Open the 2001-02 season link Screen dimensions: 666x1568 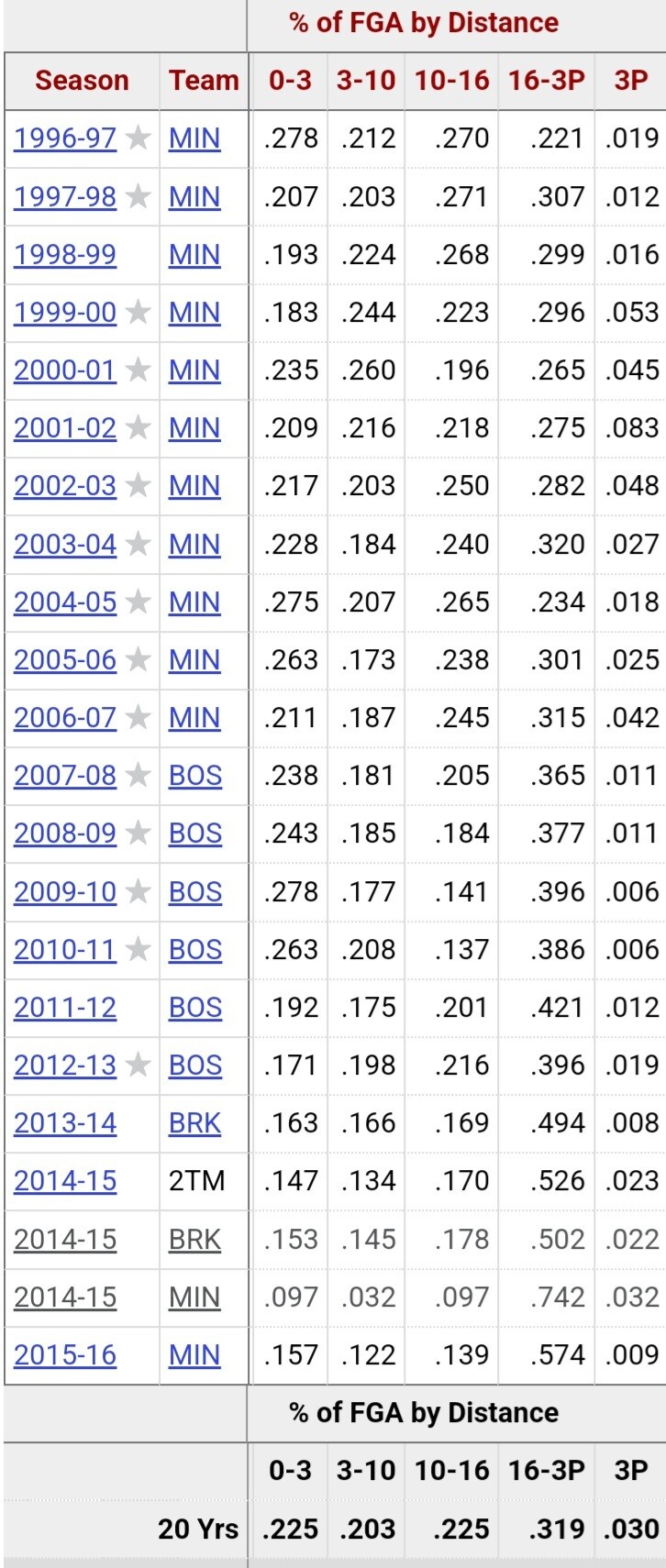(65, 428)
